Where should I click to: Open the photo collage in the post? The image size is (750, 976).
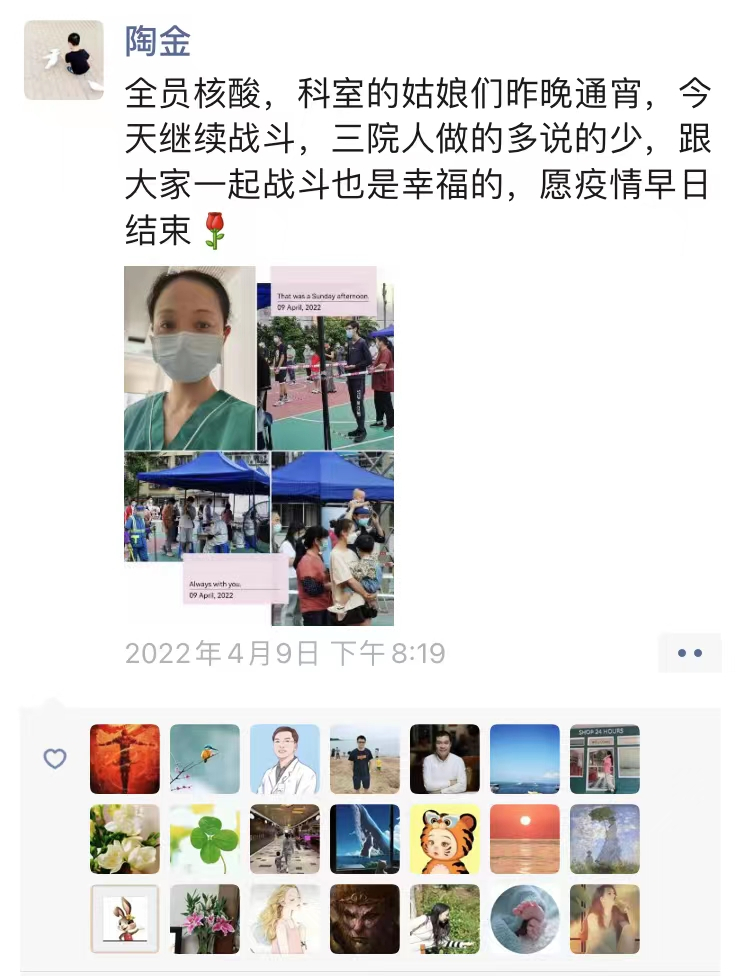click(x=259, y=445)
